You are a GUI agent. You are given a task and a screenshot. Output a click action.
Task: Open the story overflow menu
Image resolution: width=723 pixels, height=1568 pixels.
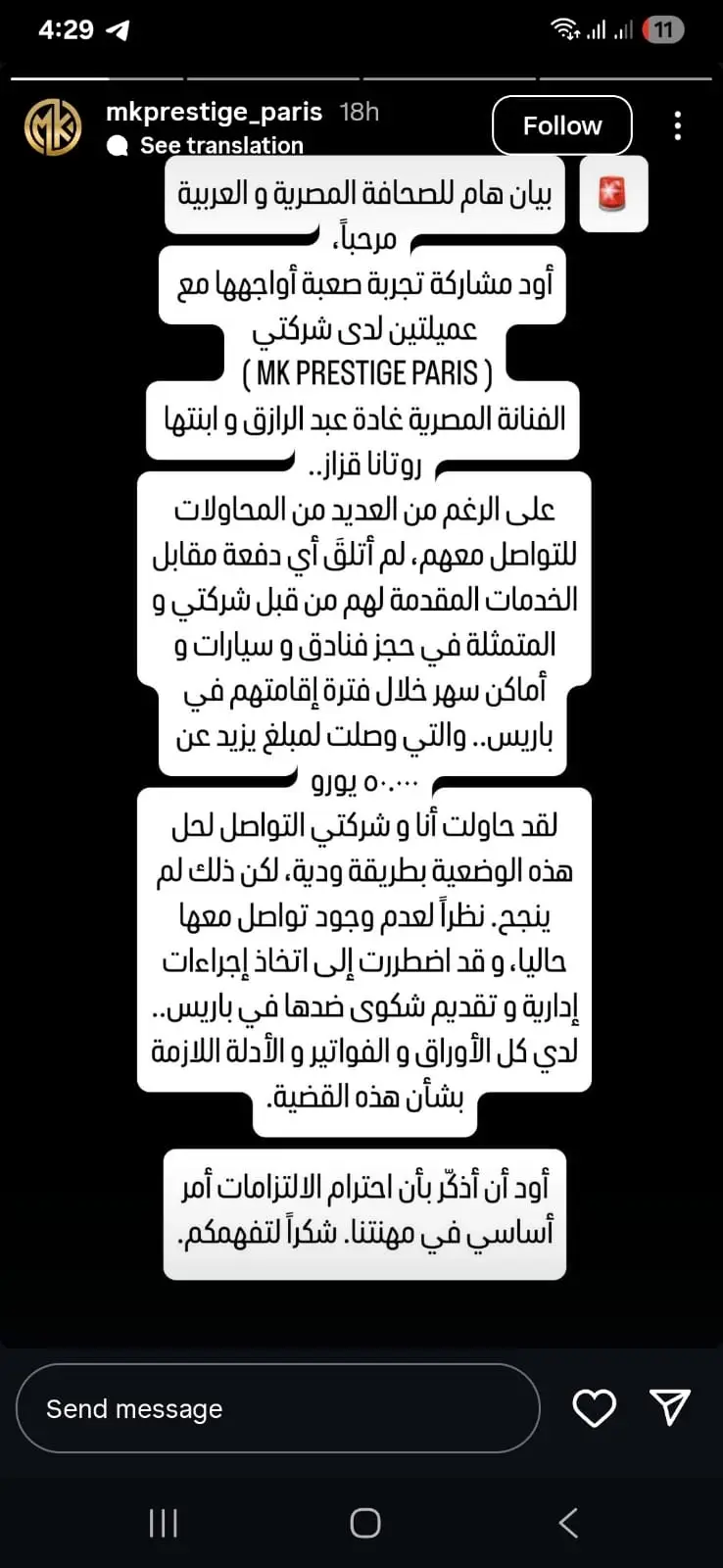click(x=677, y=125)
